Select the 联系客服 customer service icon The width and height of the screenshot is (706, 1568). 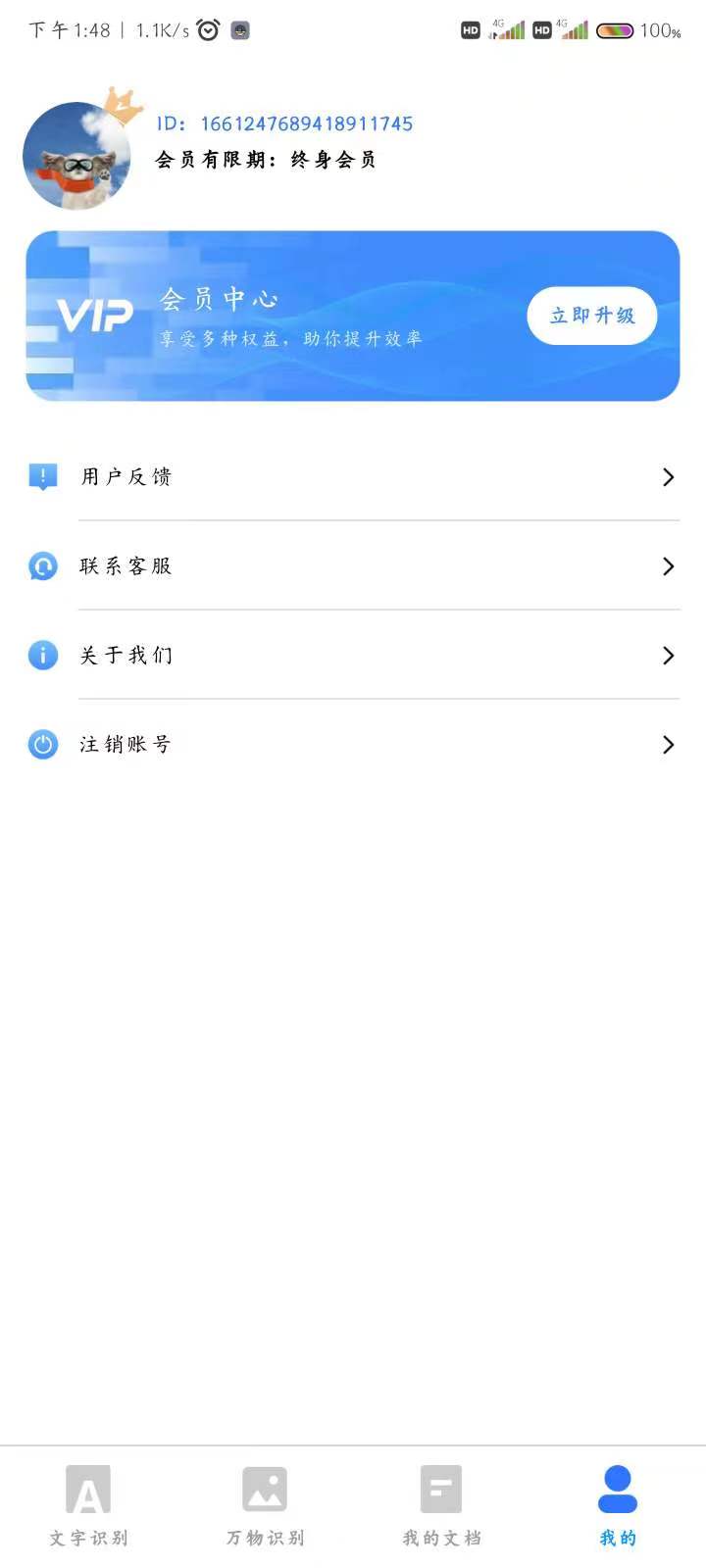pos(41,565)
